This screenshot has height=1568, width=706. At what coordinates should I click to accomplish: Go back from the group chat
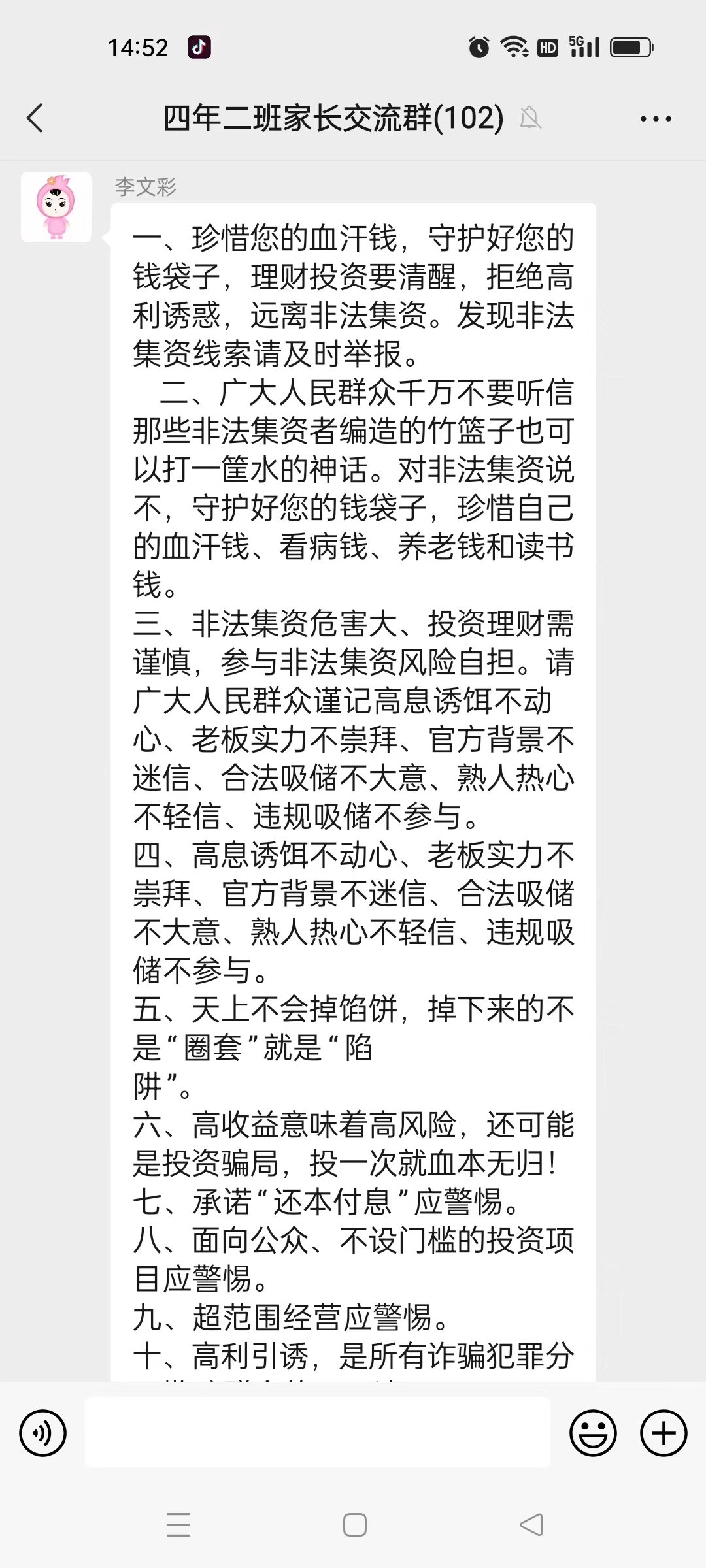(35, 118)
